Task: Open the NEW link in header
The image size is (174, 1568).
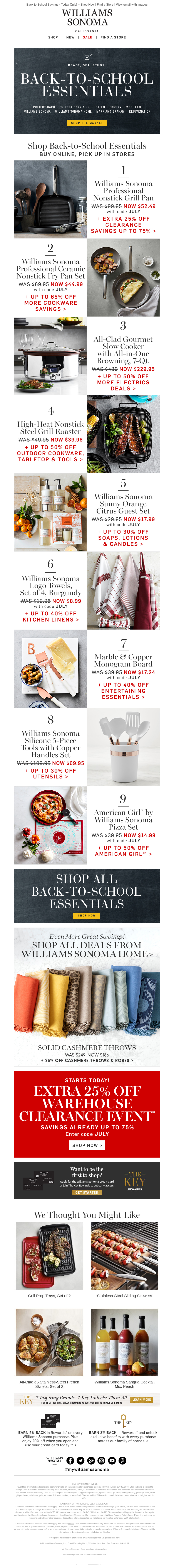Action: [x=70, y=37]
